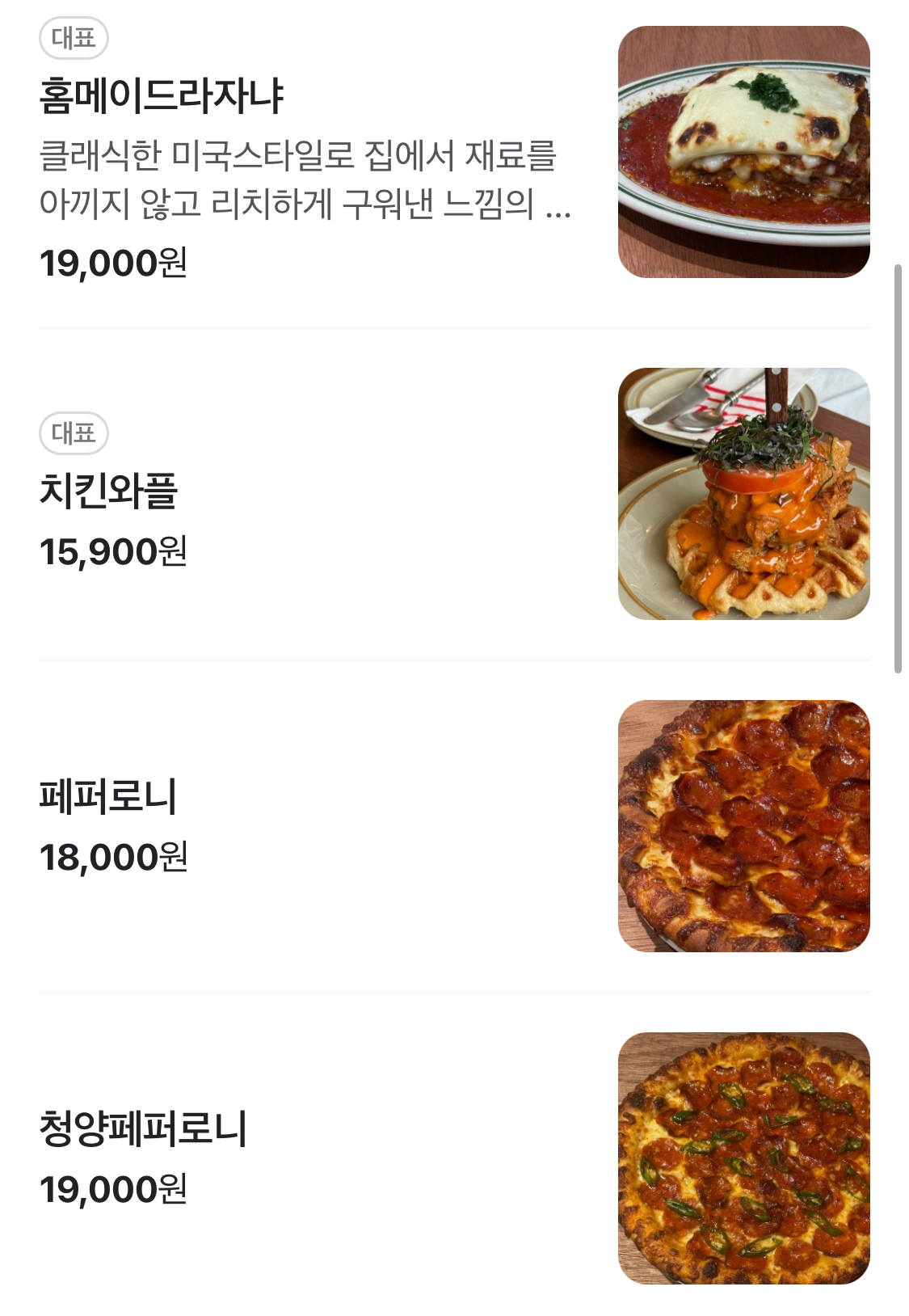Open the 치킨와플 menu item
The width and height of the screenshot is (909, 1316).
(109, 491)
